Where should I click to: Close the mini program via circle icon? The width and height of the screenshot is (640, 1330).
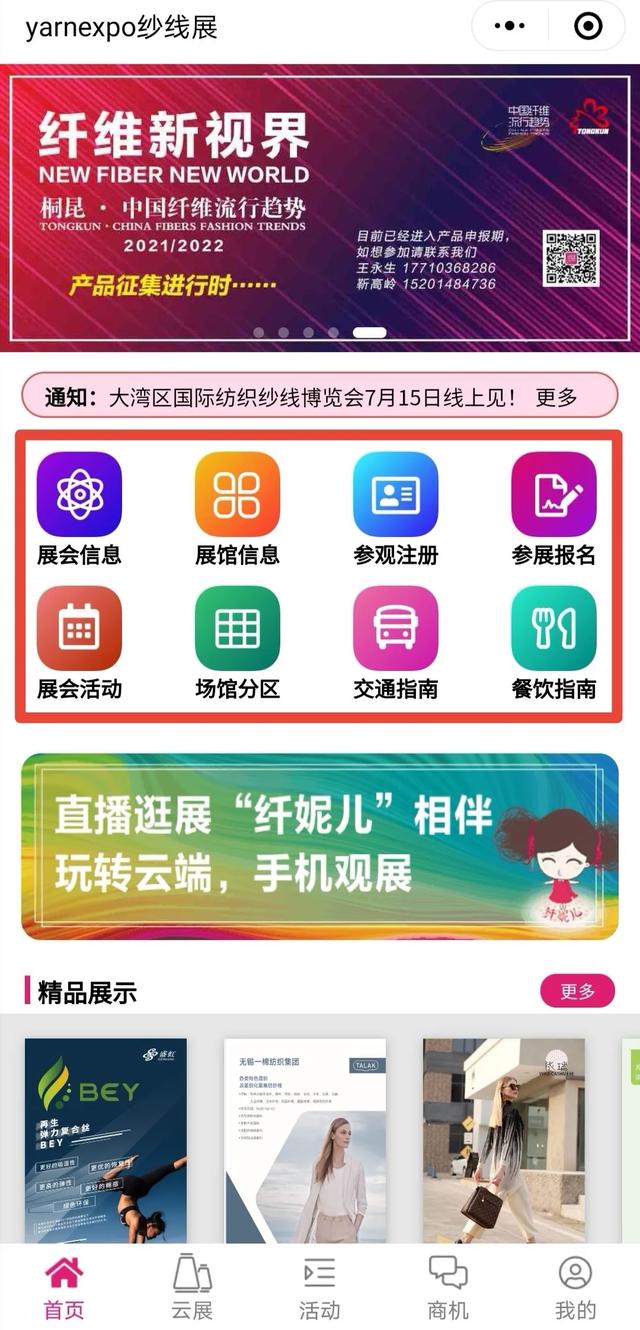[x=590, y=27]
